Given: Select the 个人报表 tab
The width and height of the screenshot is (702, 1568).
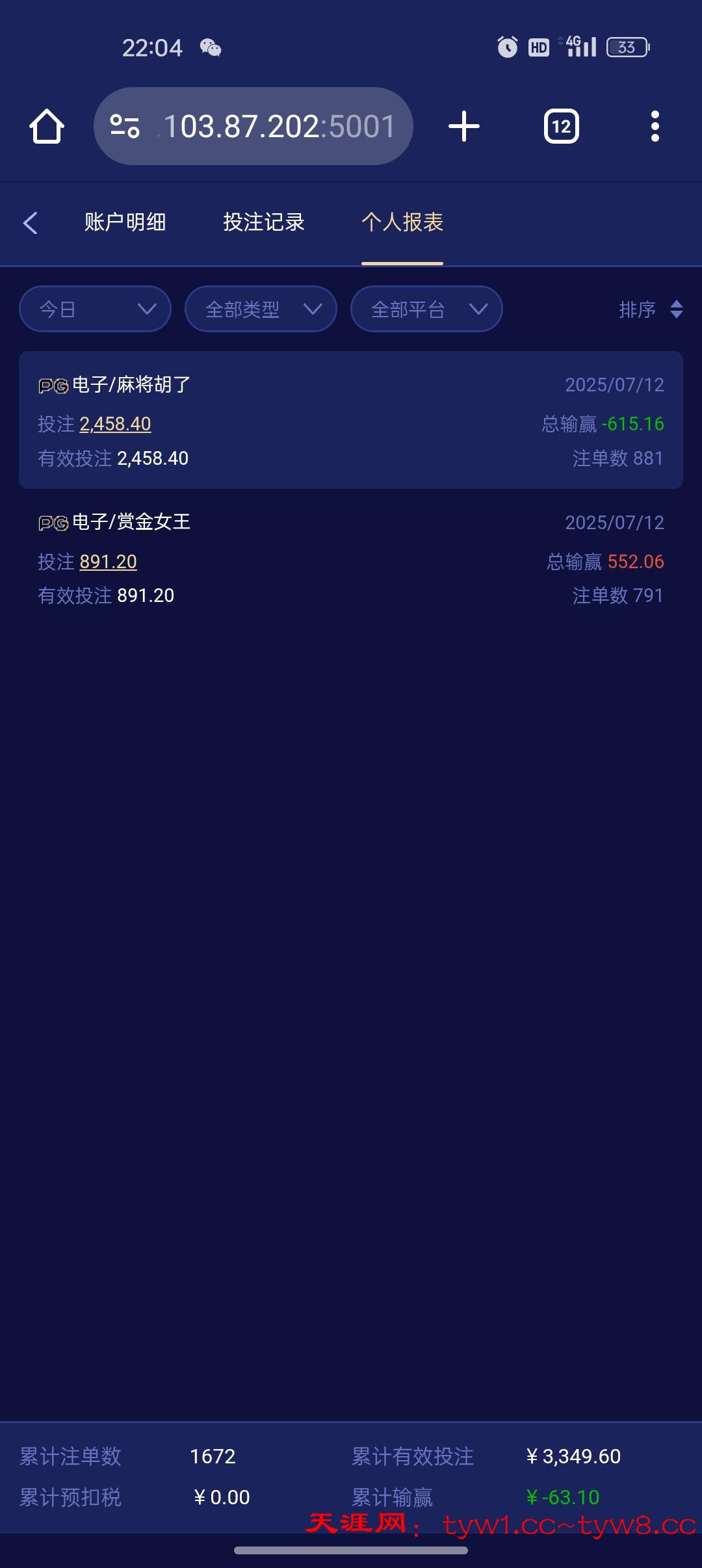Looking at the screenshot, I should point(402,222).
